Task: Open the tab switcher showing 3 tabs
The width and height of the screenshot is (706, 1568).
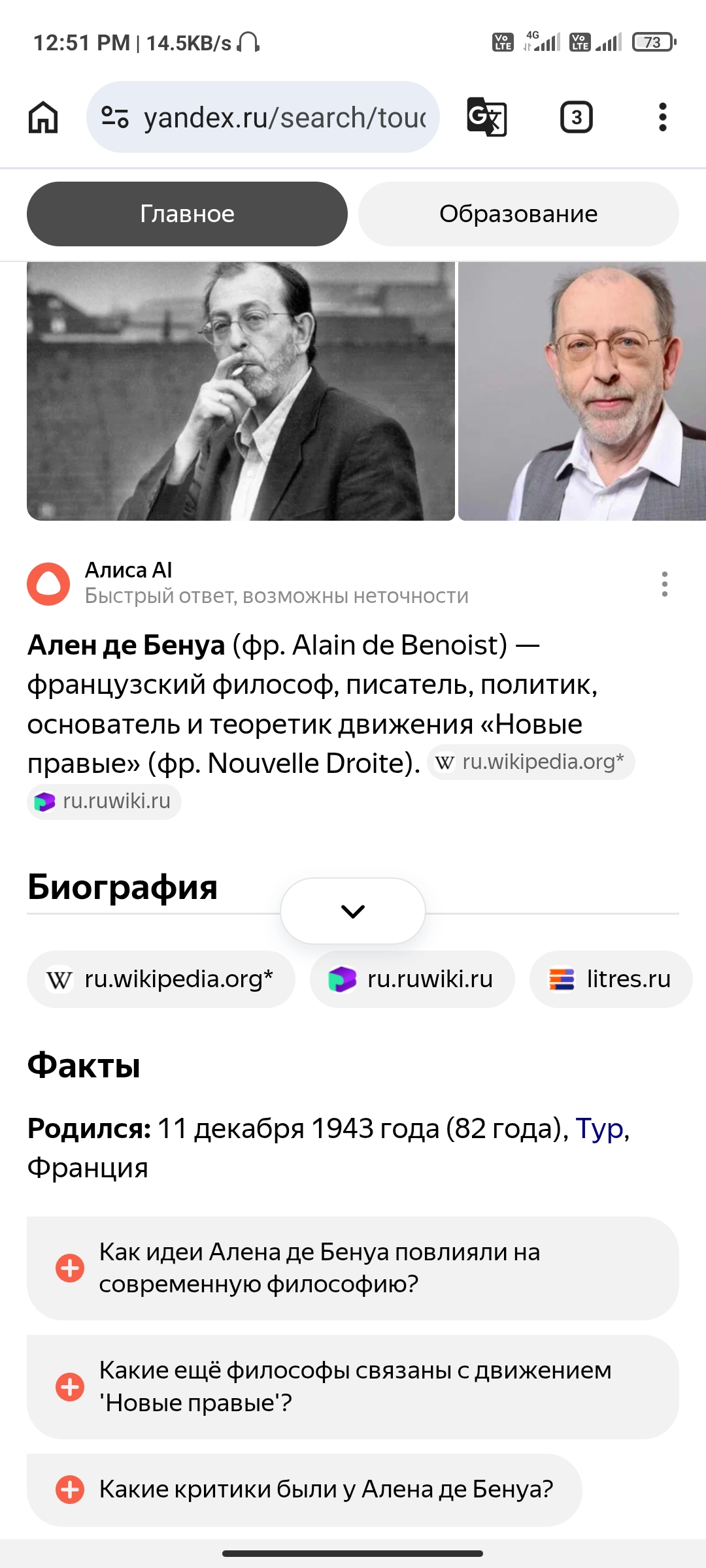Action: pyautogui.click(x=577, y=118)
